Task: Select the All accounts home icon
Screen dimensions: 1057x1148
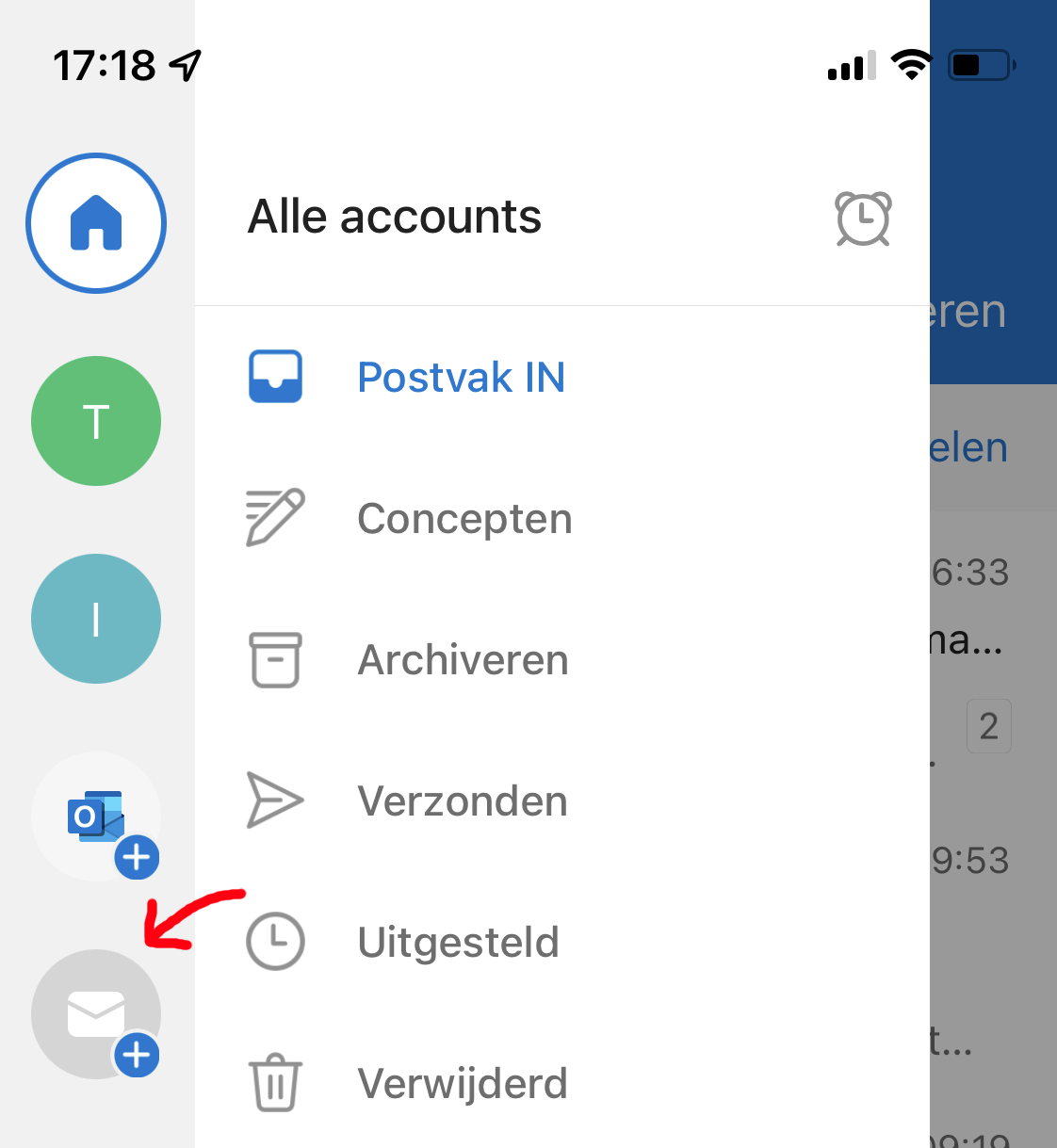Action: coord(96,223)
